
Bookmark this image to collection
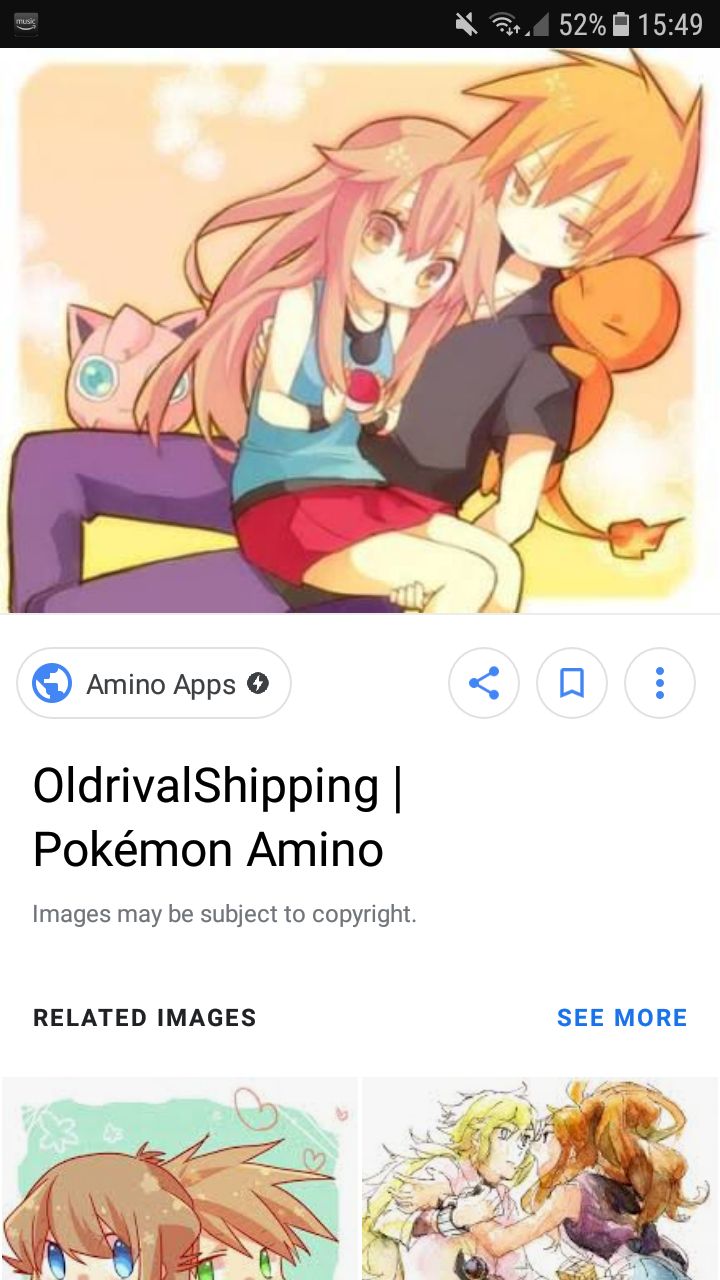tap(572, 684)
